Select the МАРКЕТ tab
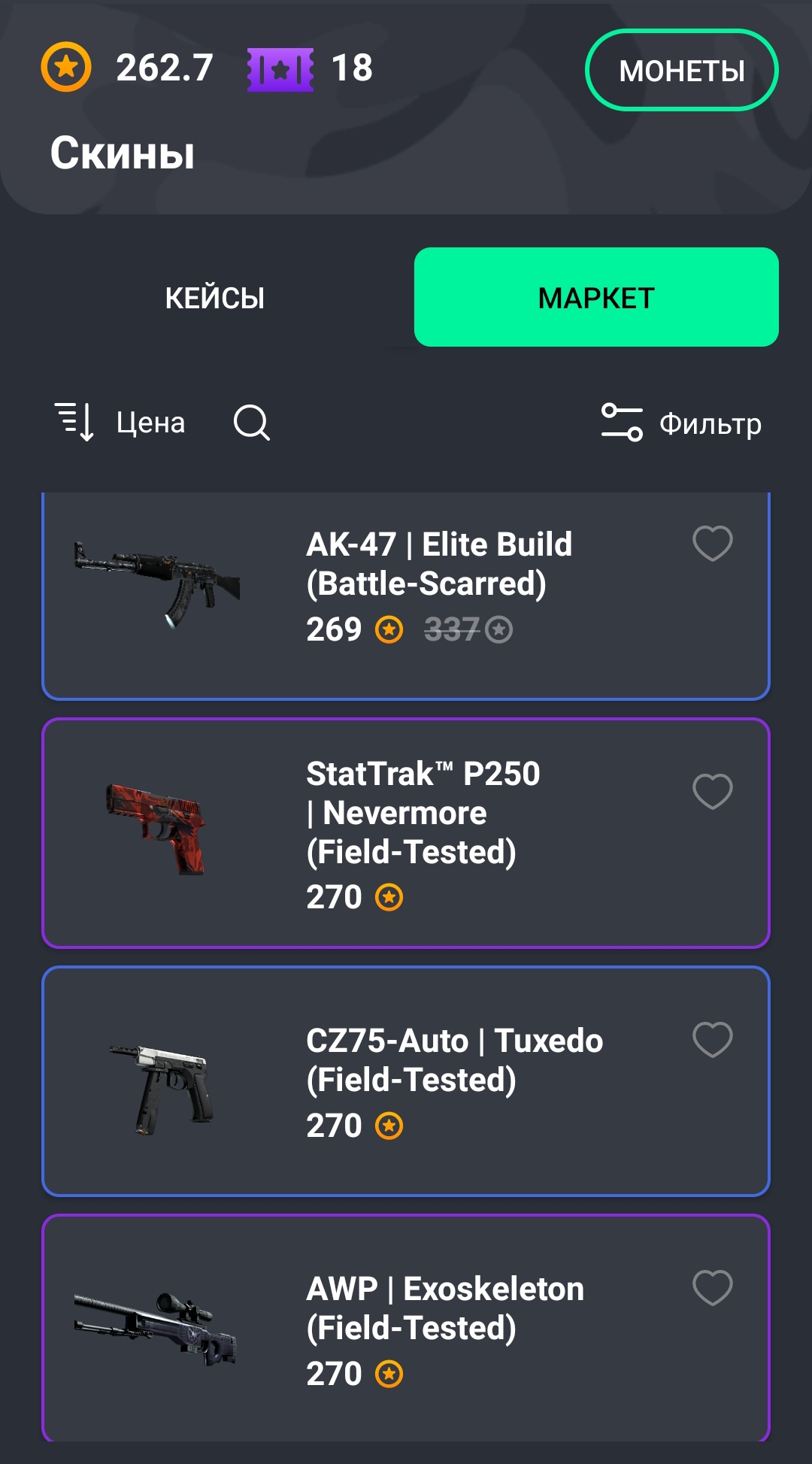The image size is (812, 1464). point(596,297)
